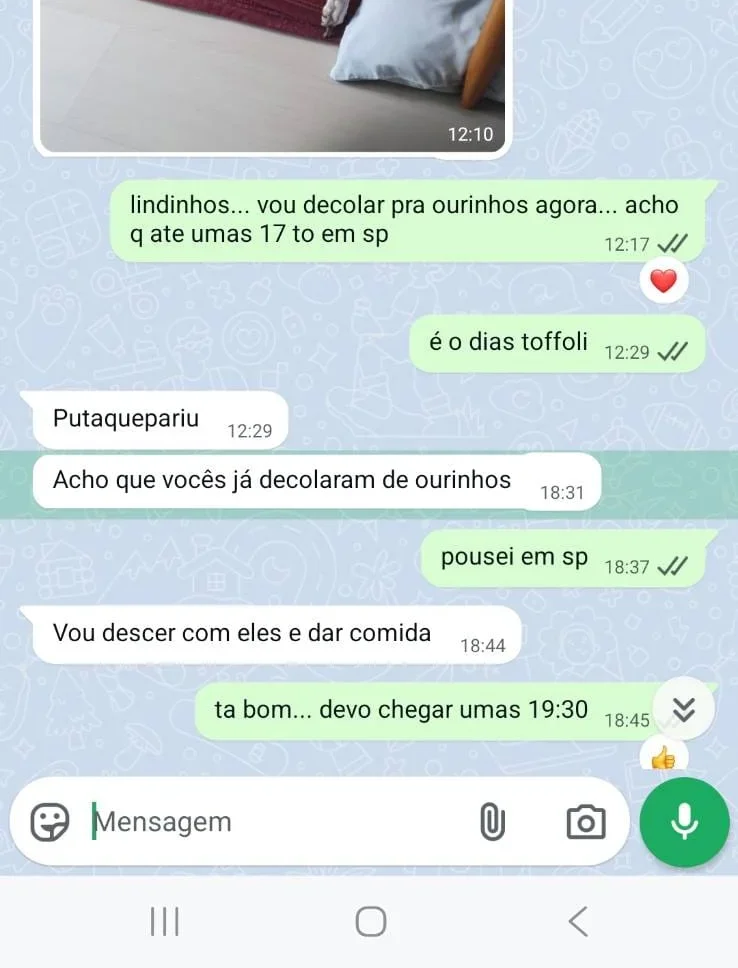Screen dimensions: 738x968
Task: Show recent apps
Action: click(x=164, y=921)
